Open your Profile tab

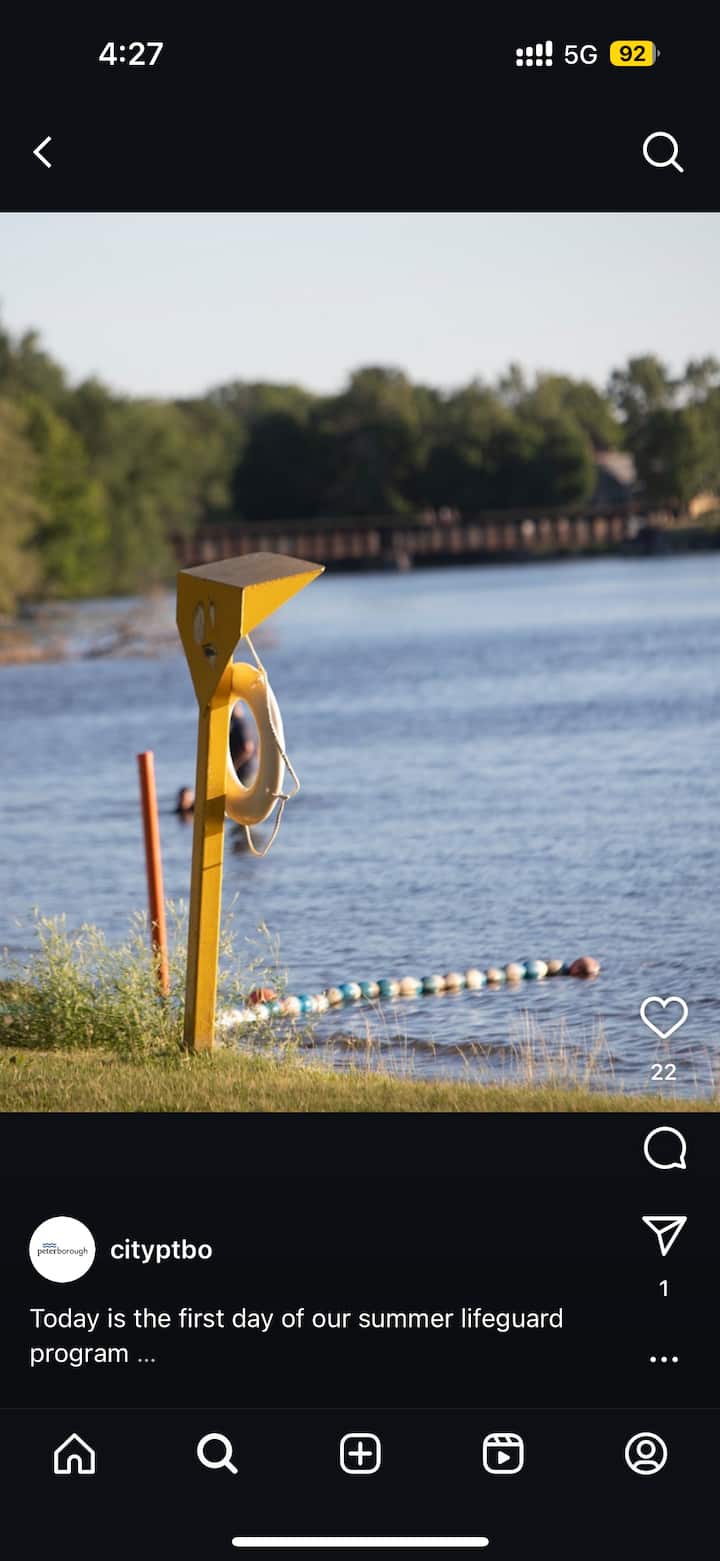coord(646,1453)
